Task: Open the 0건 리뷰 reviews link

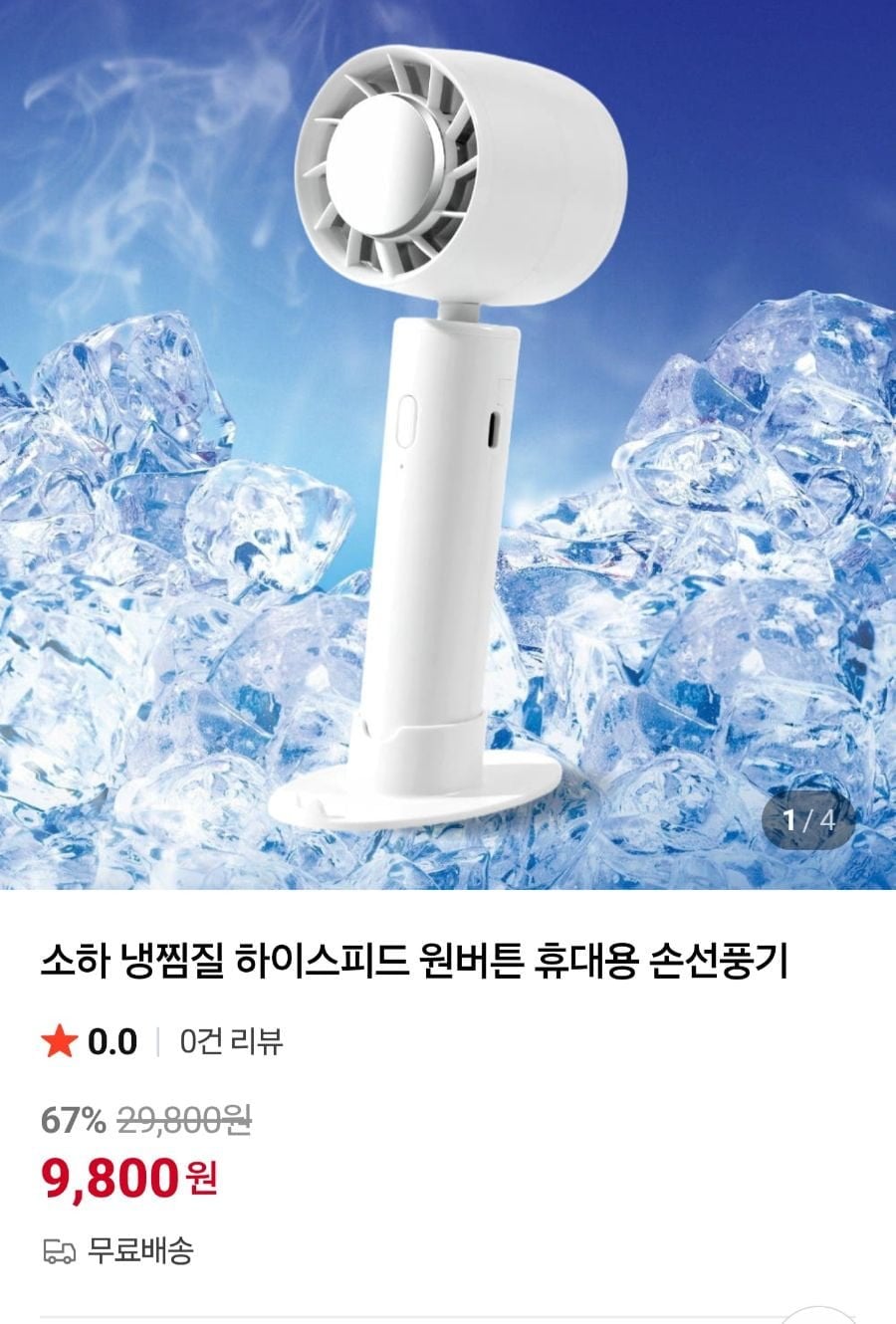Action: (x=231, y=1041)
